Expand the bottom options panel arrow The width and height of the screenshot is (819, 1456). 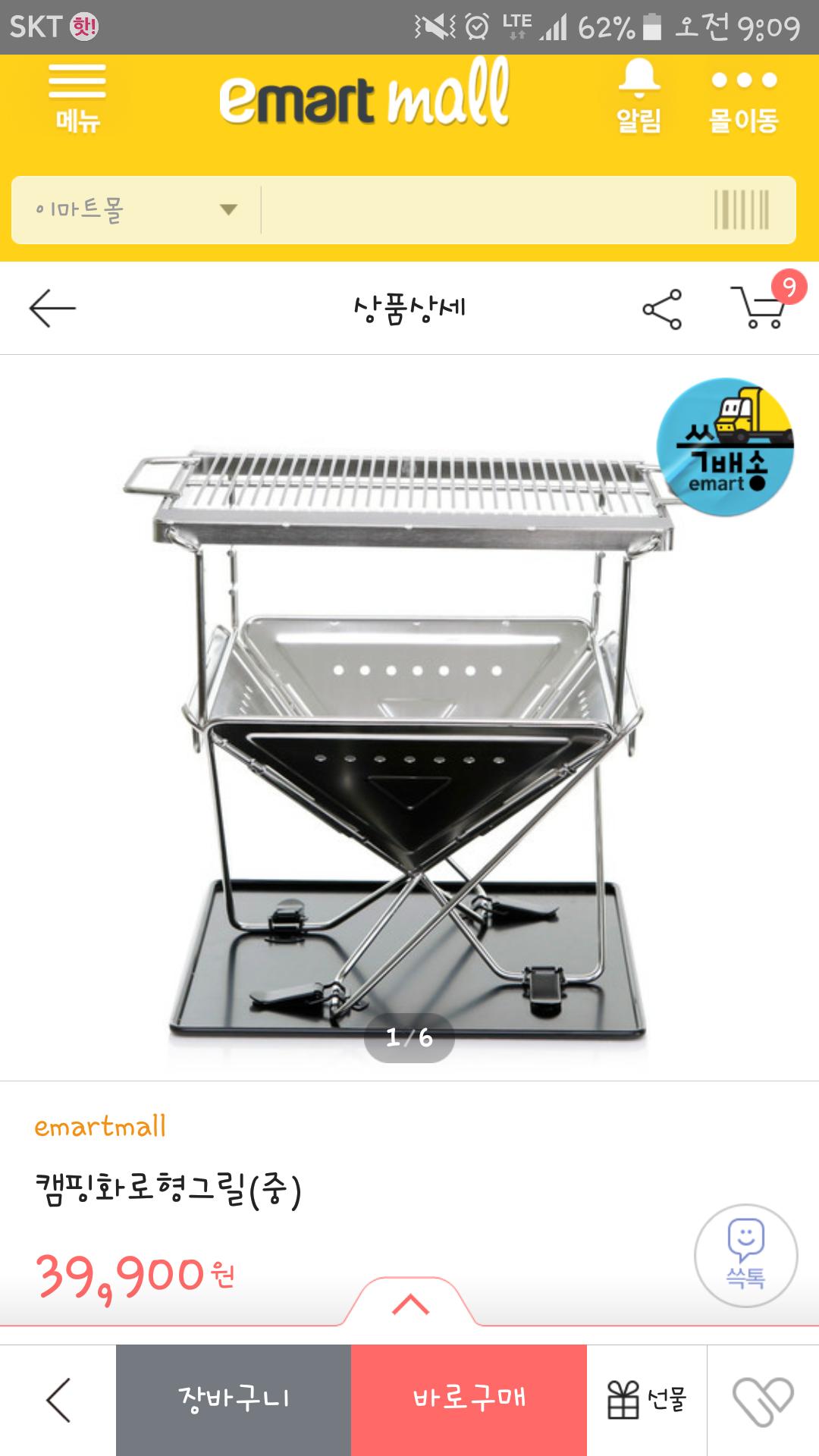(410, 1304)
